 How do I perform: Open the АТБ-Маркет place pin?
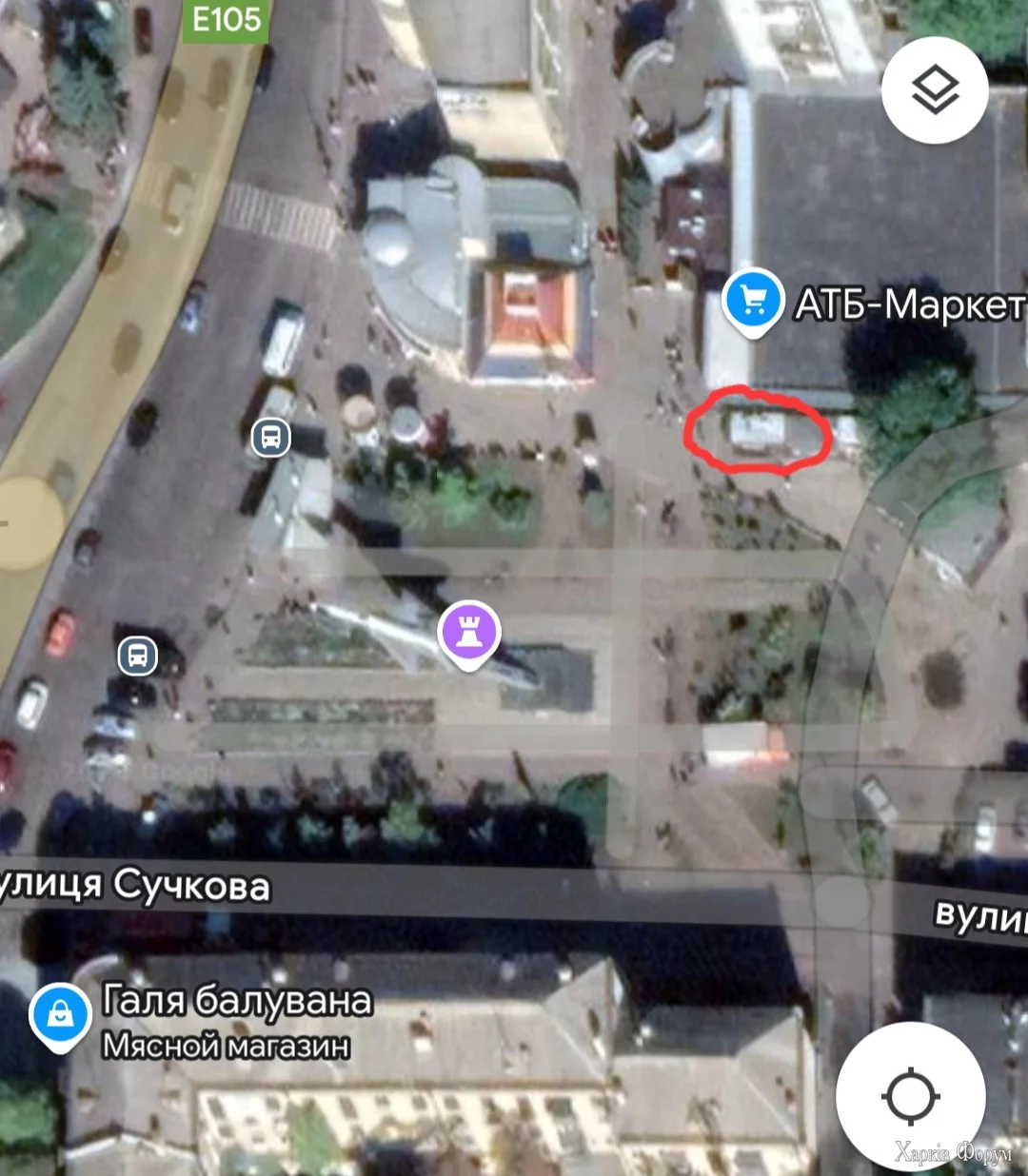[x=753, y=301]
